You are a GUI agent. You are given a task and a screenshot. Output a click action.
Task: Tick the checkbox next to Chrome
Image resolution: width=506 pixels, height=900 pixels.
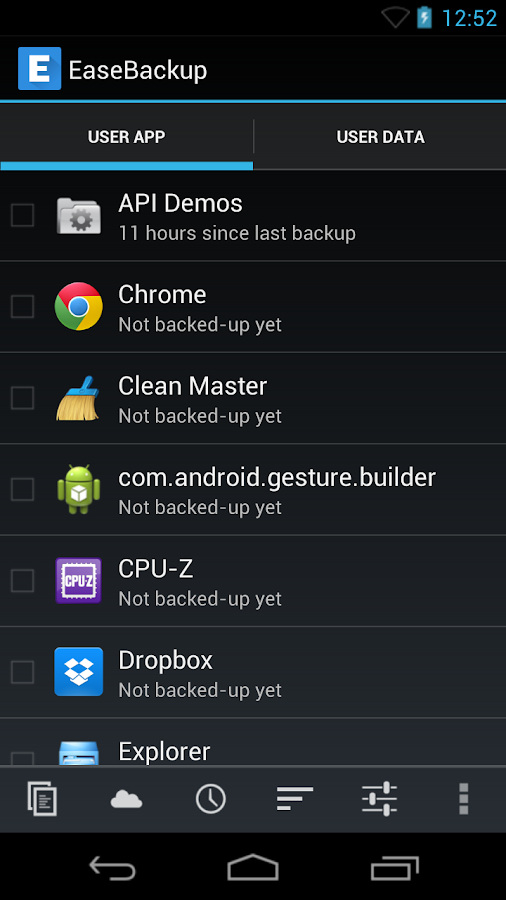point(22,307)
